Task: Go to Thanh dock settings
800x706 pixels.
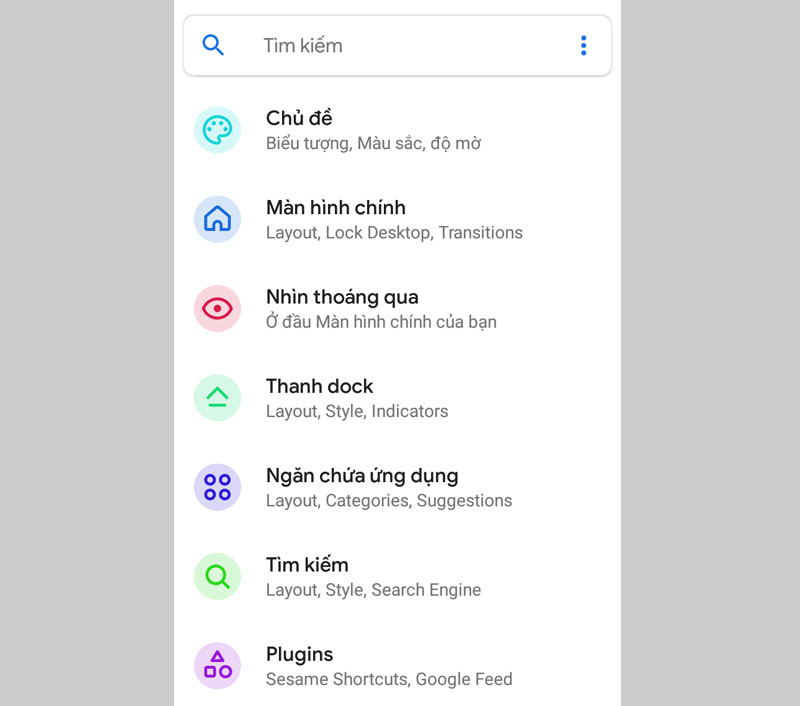Action: [356, 398]
